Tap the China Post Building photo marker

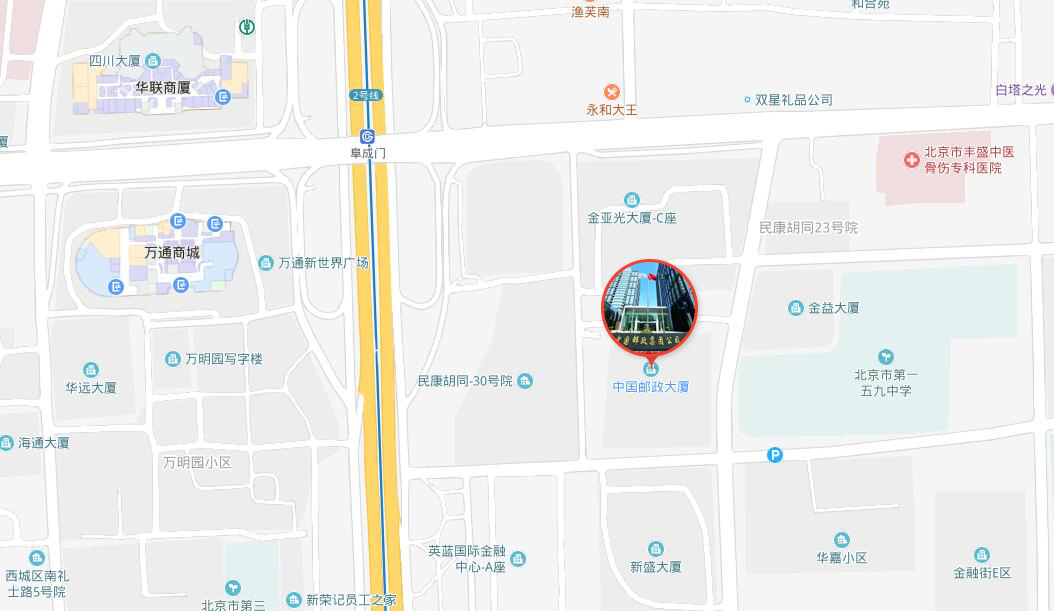[649, 308]
